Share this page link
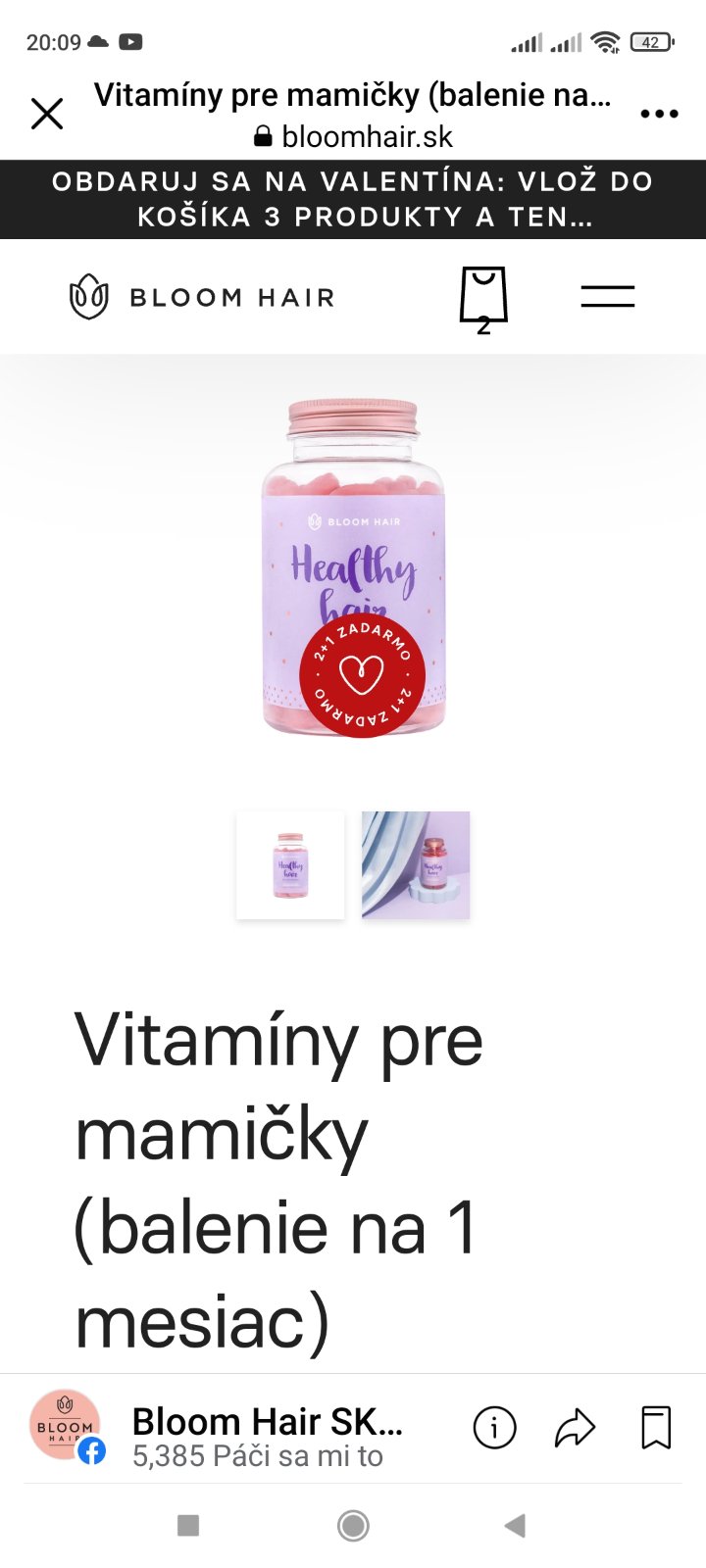The height and width of the screenshot is (1568, 706). click(575, 1428)
